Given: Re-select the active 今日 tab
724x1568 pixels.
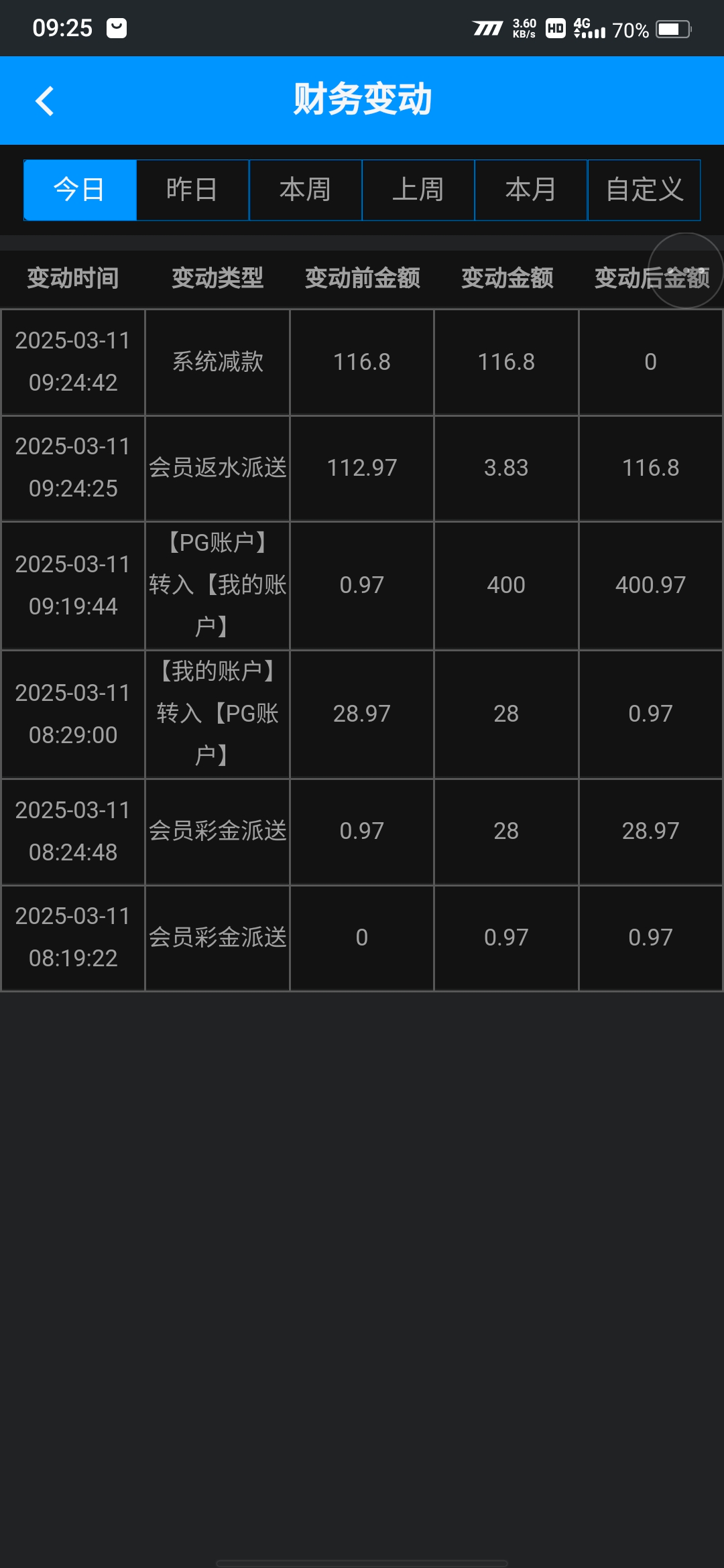Looking at the screenshot, I should 78,190.
